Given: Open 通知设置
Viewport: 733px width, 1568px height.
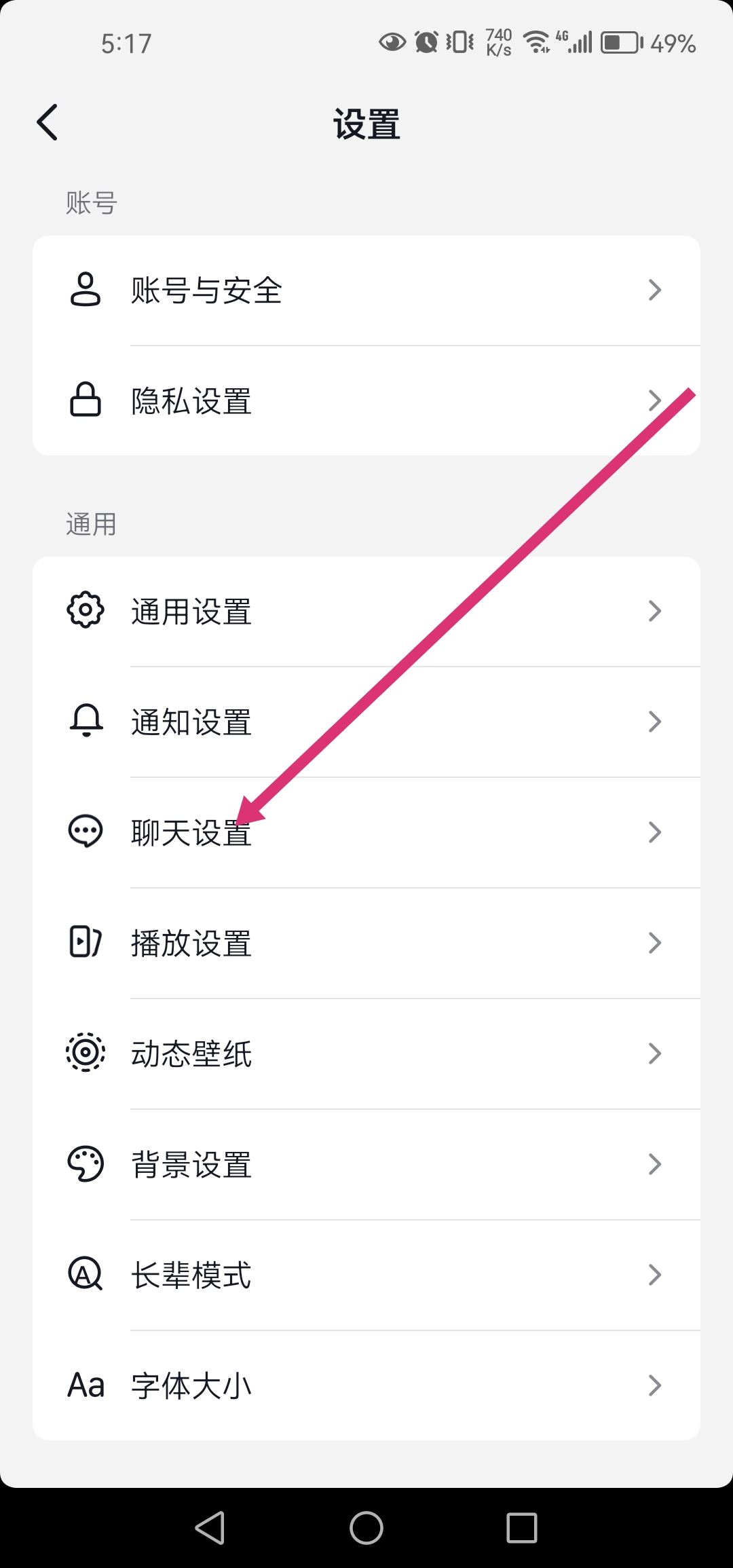Looking at the screenshot, I should 366,722.
